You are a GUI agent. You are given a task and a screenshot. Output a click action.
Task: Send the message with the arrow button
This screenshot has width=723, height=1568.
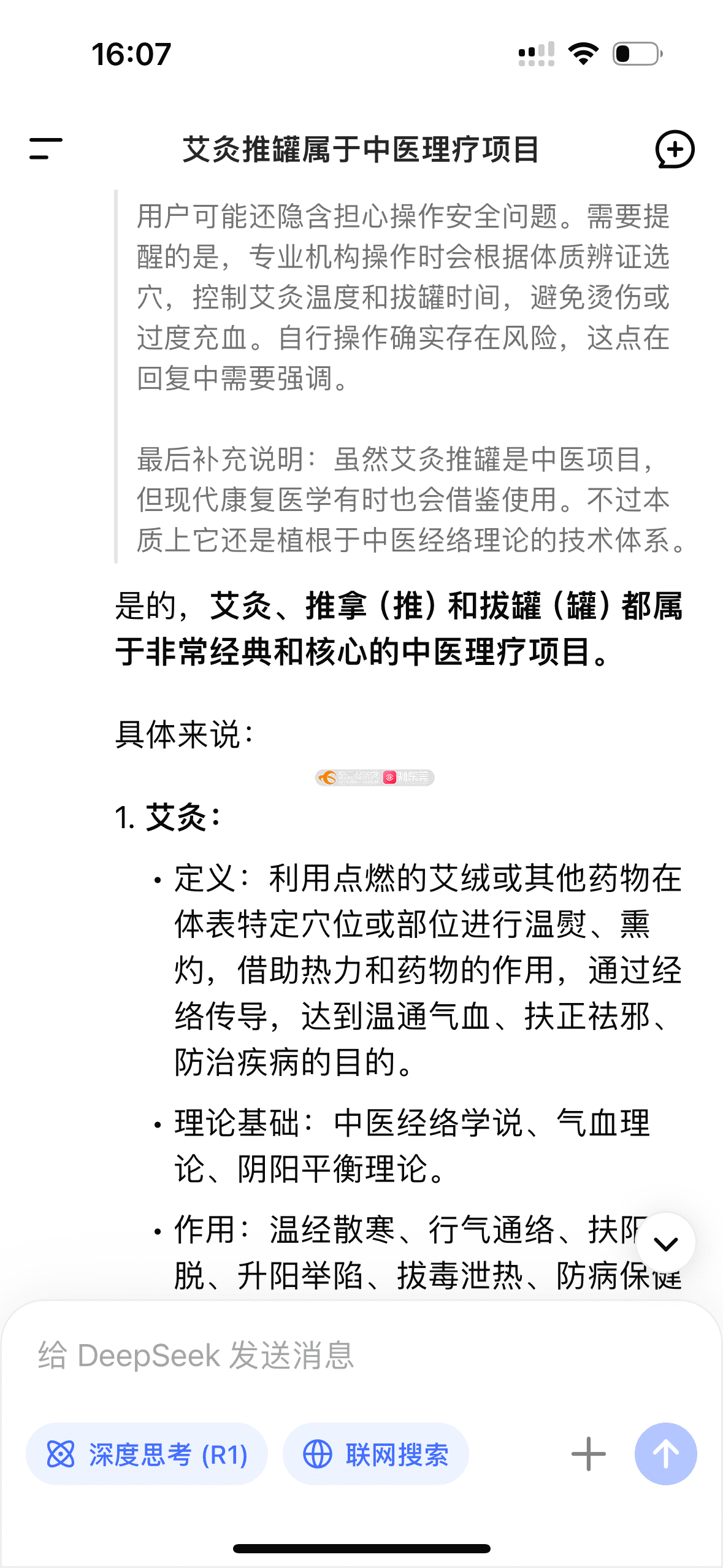(x=665, y=1454)
